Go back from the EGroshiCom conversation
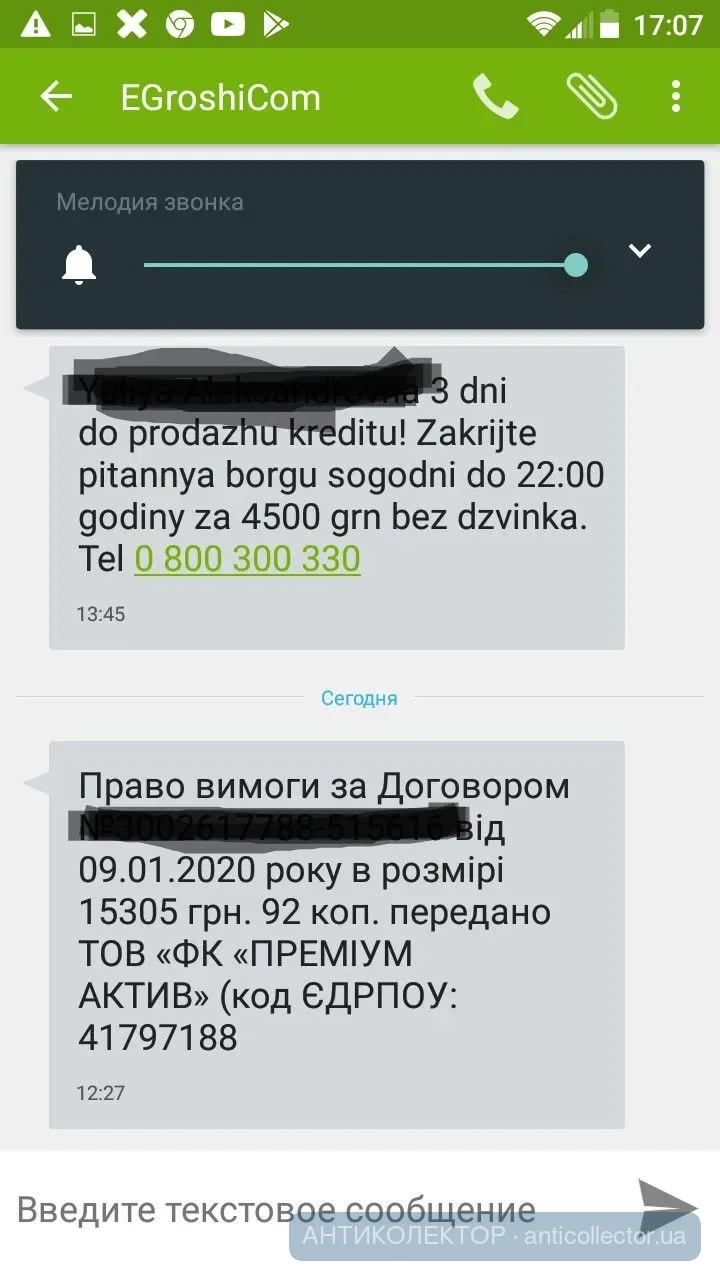This screenshot has height=1280, width=720. (x=56, y=96)
